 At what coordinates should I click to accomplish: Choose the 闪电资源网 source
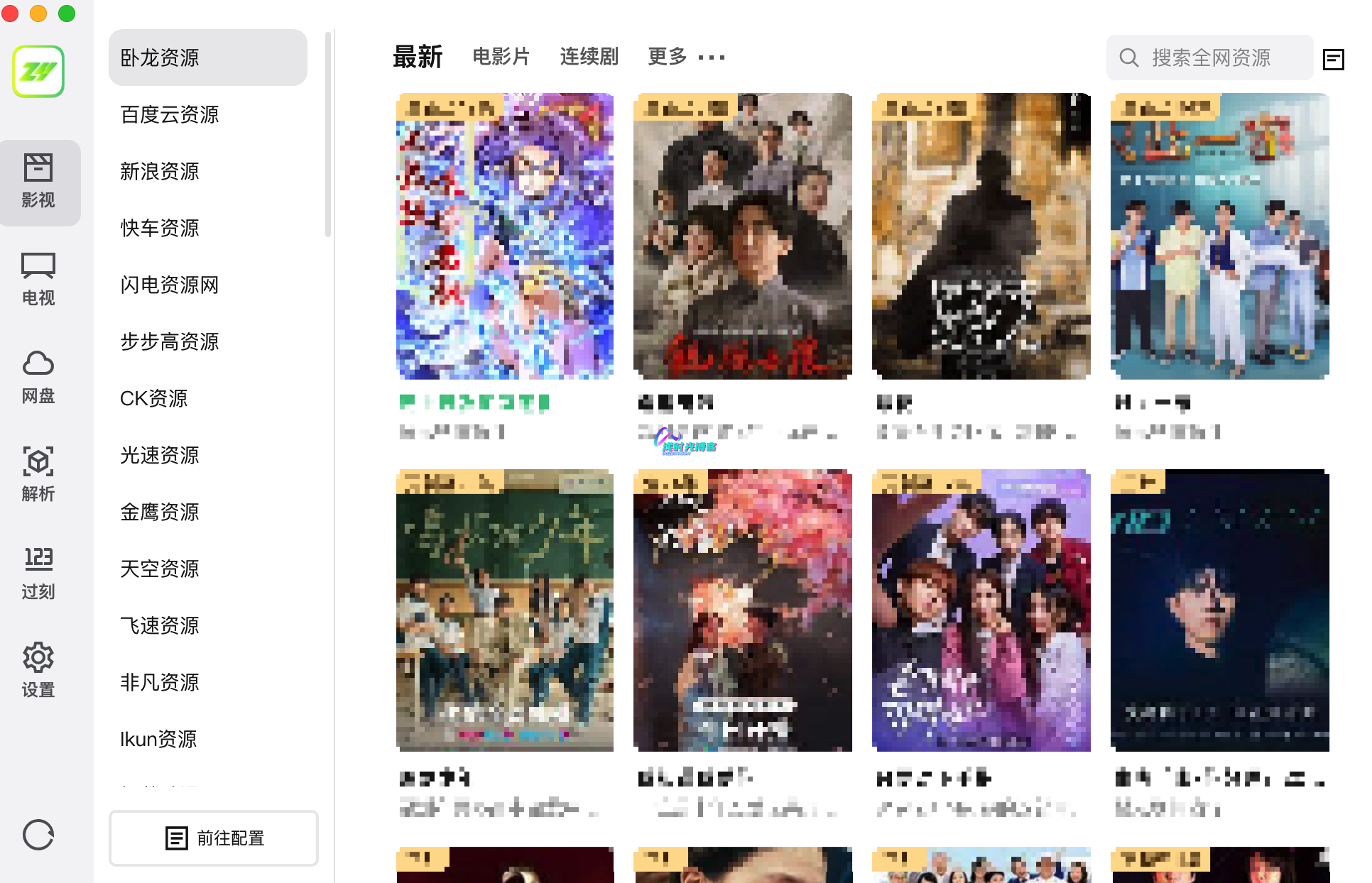pyautogui.click(x=170, y=285)
